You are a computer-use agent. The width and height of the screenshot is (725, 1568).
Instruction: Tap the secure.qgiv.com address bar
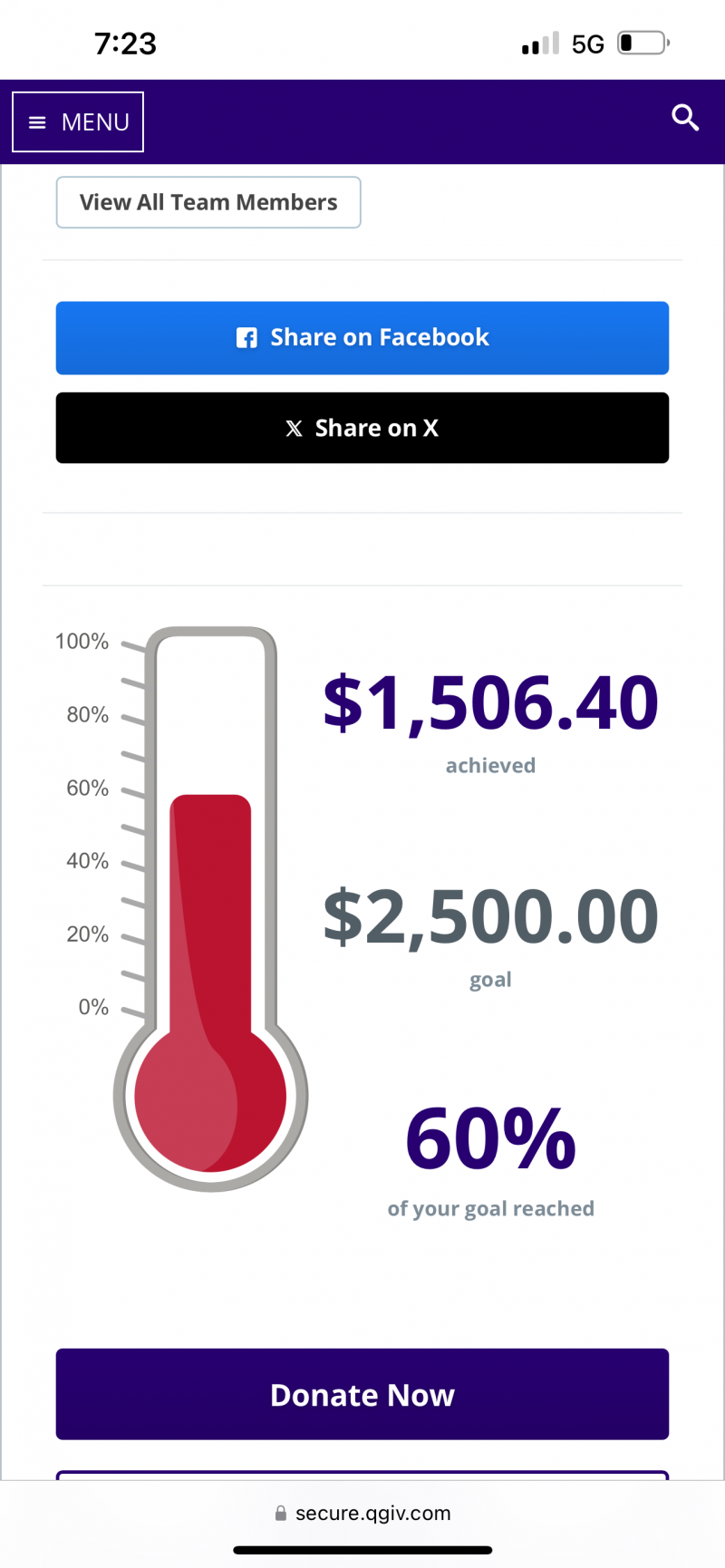(x=362, y=1513)
